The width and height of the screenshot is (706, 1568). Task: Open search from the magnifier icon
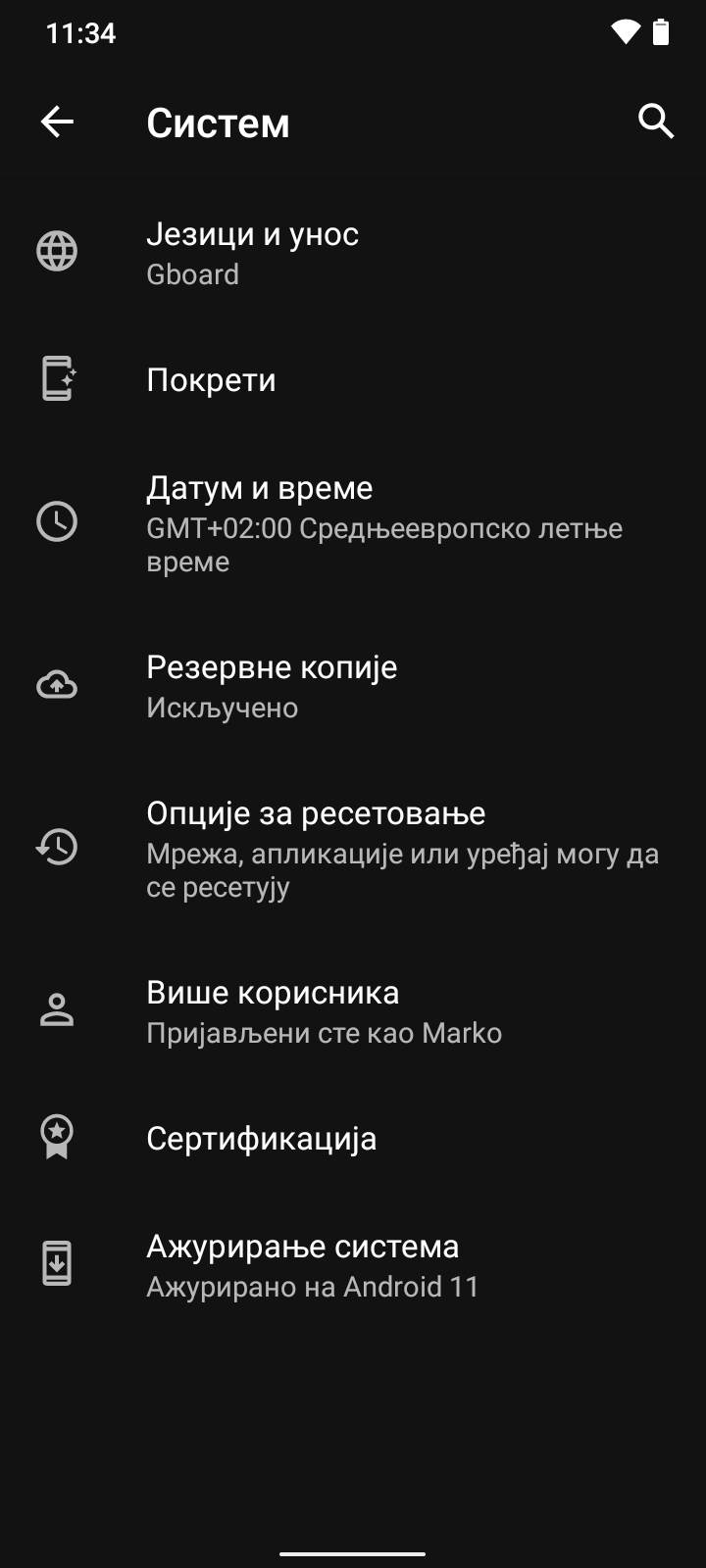(656, 122)
